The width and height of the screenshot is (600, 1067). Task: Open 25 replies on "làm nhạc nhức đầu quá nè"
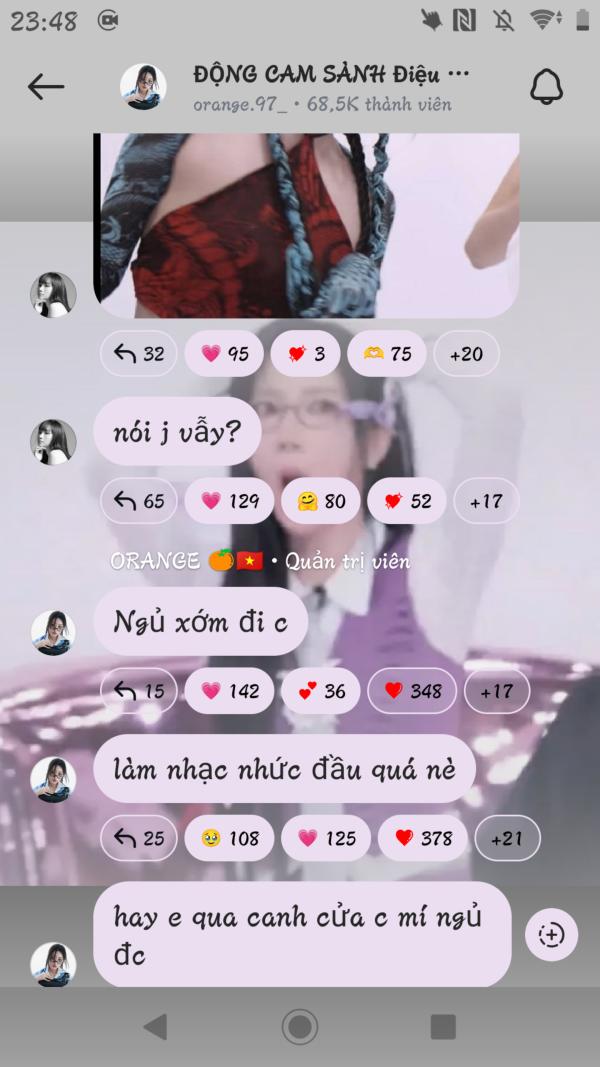pyautogui.click(x=139, y=838)
